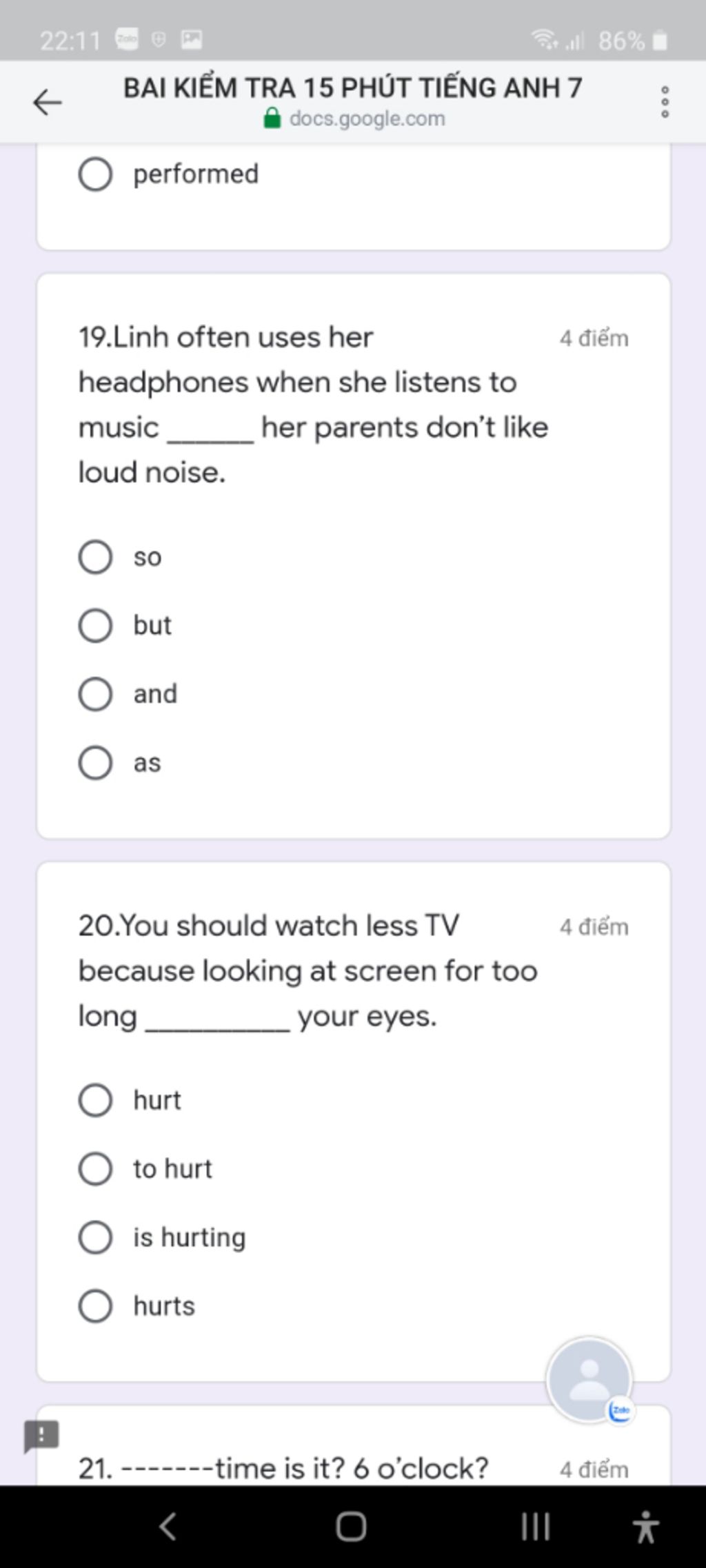The image size is (706, 1568).
Task: Open the accessibility shortcut button
Action: click(645, 1526)
